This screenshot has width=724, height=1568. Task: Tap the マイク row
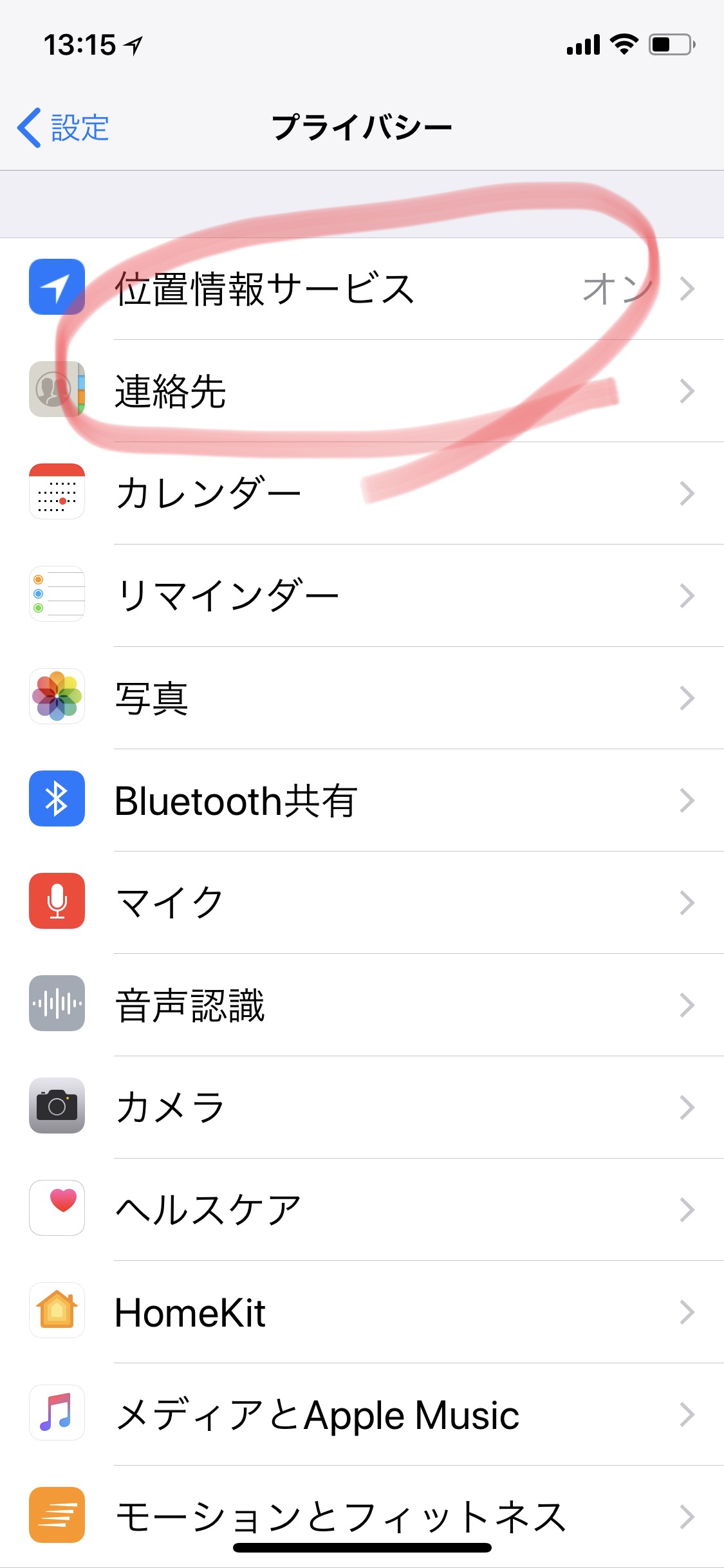362,902
